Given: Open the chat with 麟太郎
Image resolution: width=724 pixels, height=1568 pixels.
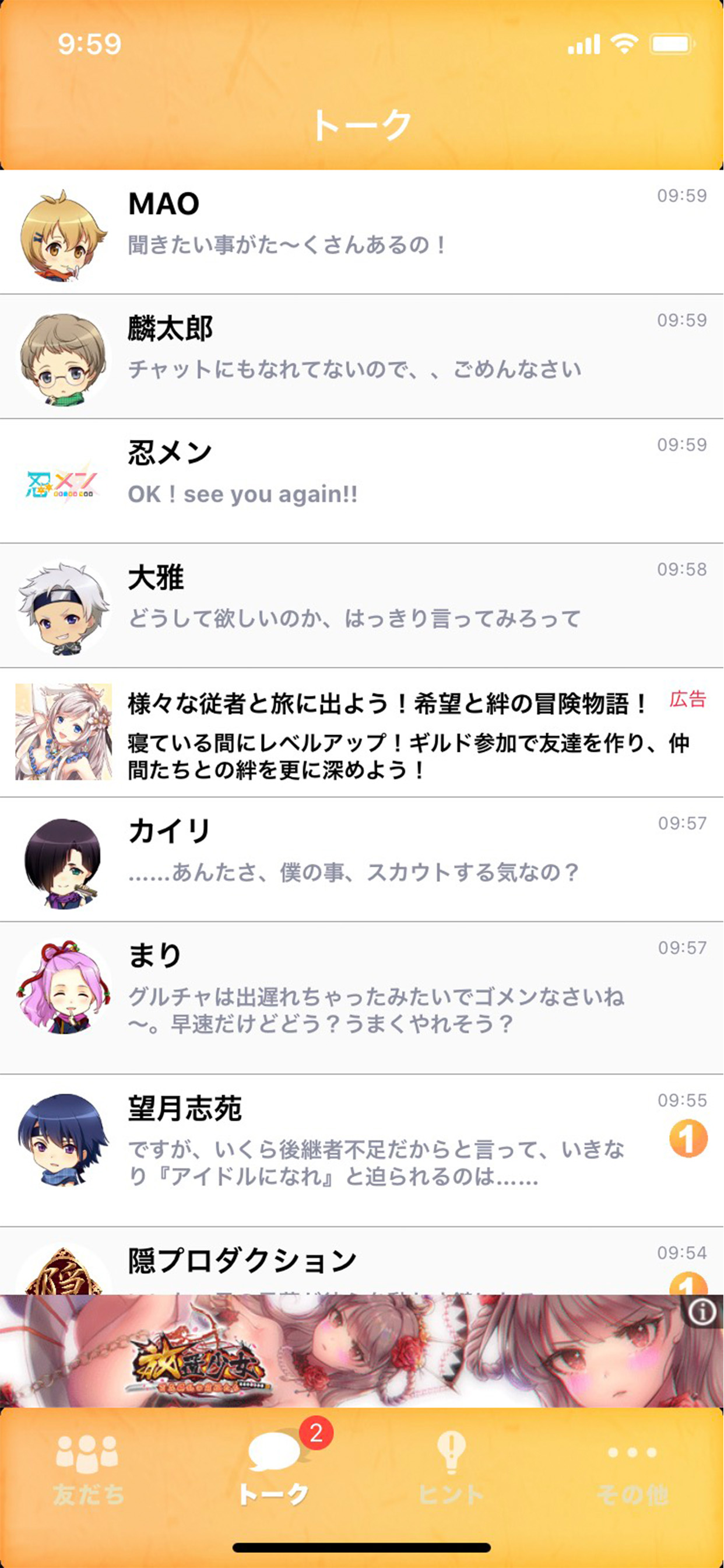Looking at the screenshot, I should click(361, 358).
